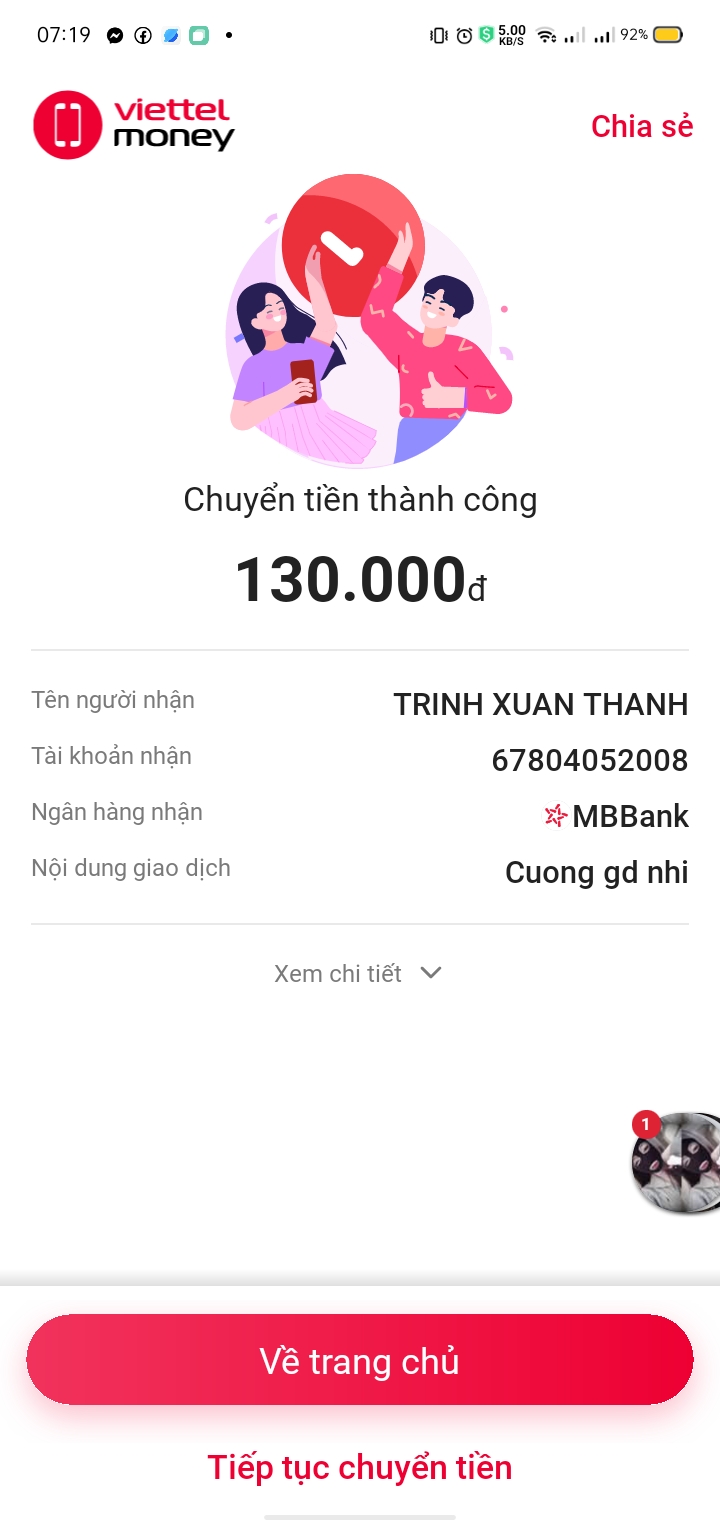Go back with Về trang chủ button

coord(360,1360)
